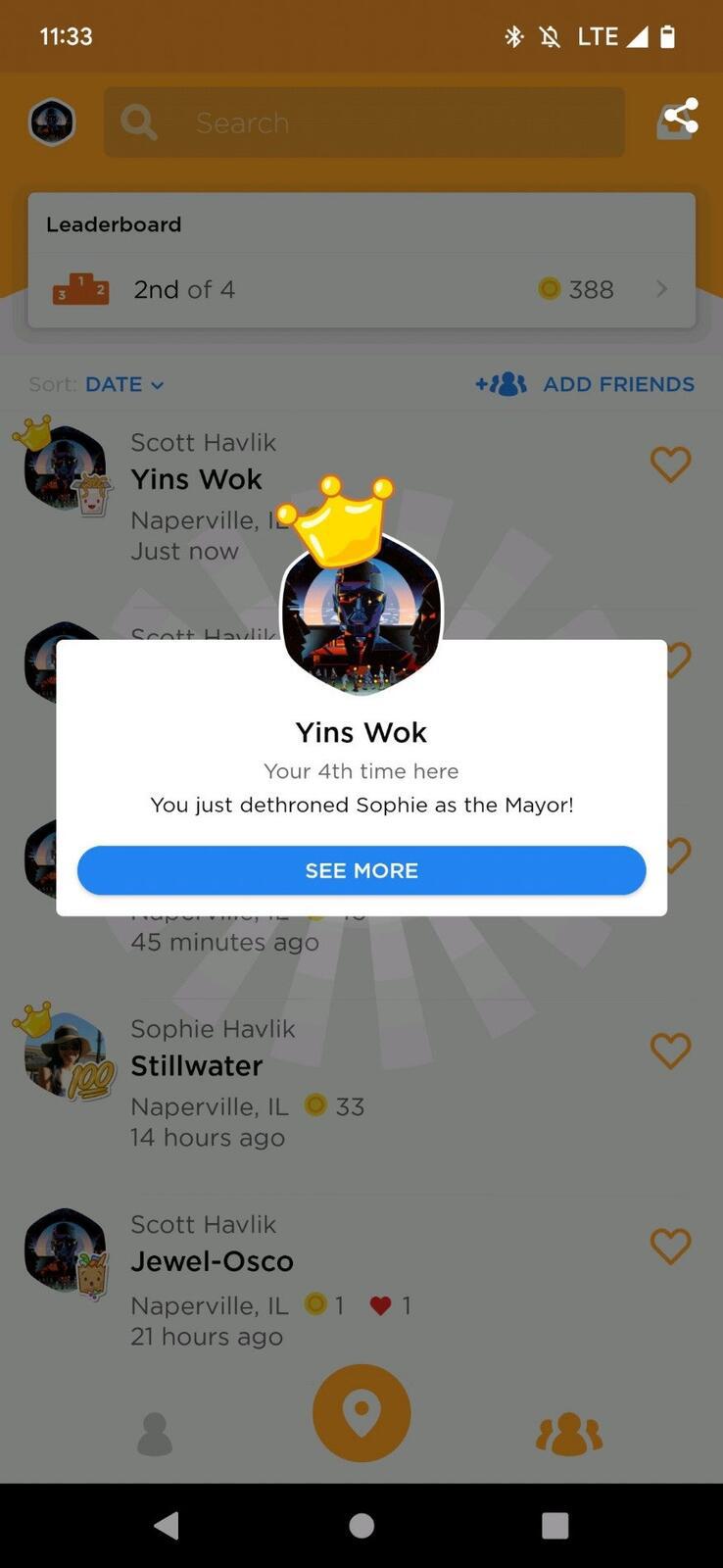Screen dimensions: 723x1568
Task: Open the share icon in the top bar
Action: pyautogui.click(x=677, y=120)
